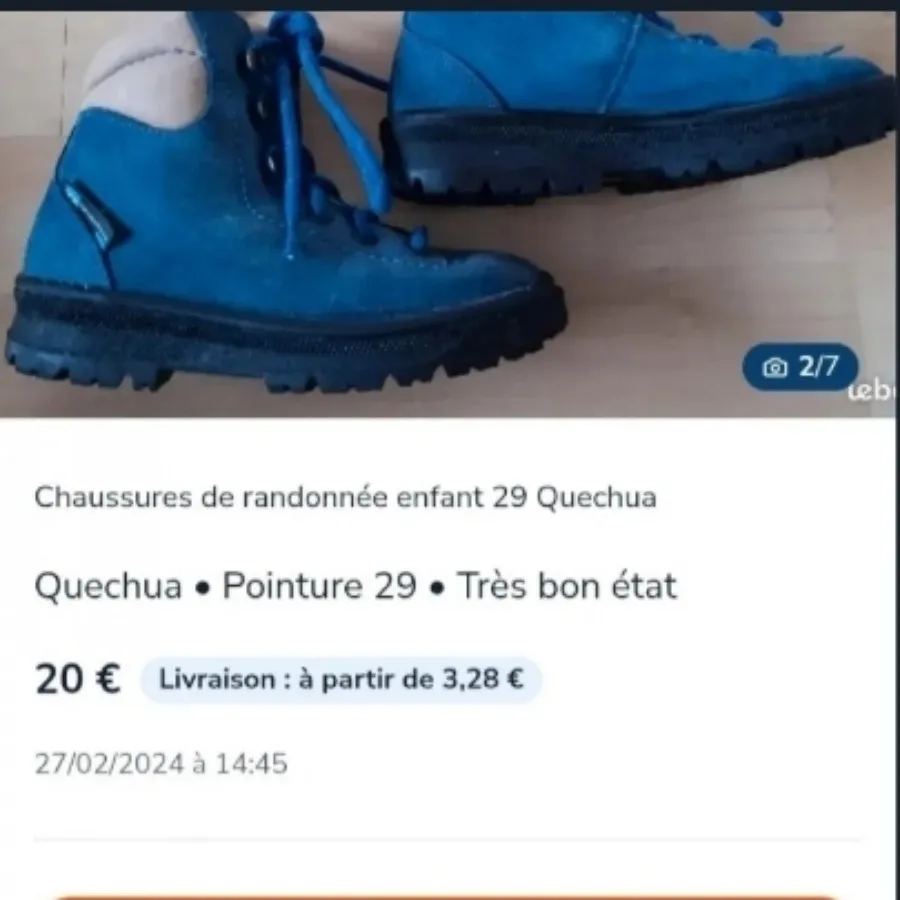Tap the 2/7 photo gallery badge
Image resolution: width=900 pixels, height=900 pixels.
coord(800,367)
